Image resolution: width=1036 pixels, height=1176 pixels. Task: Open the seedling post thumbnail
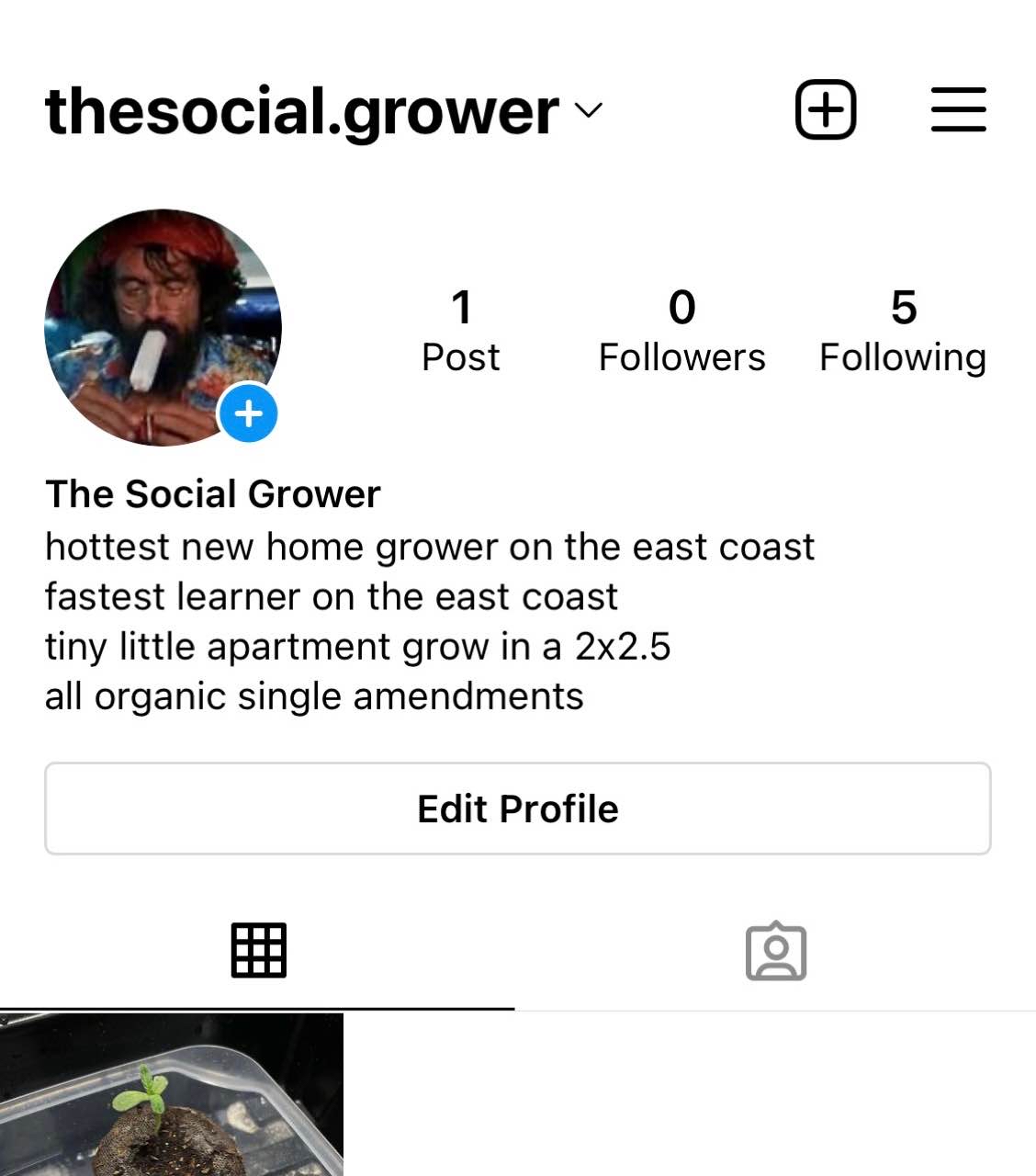pyautogui.click(x=171, y=1095)
